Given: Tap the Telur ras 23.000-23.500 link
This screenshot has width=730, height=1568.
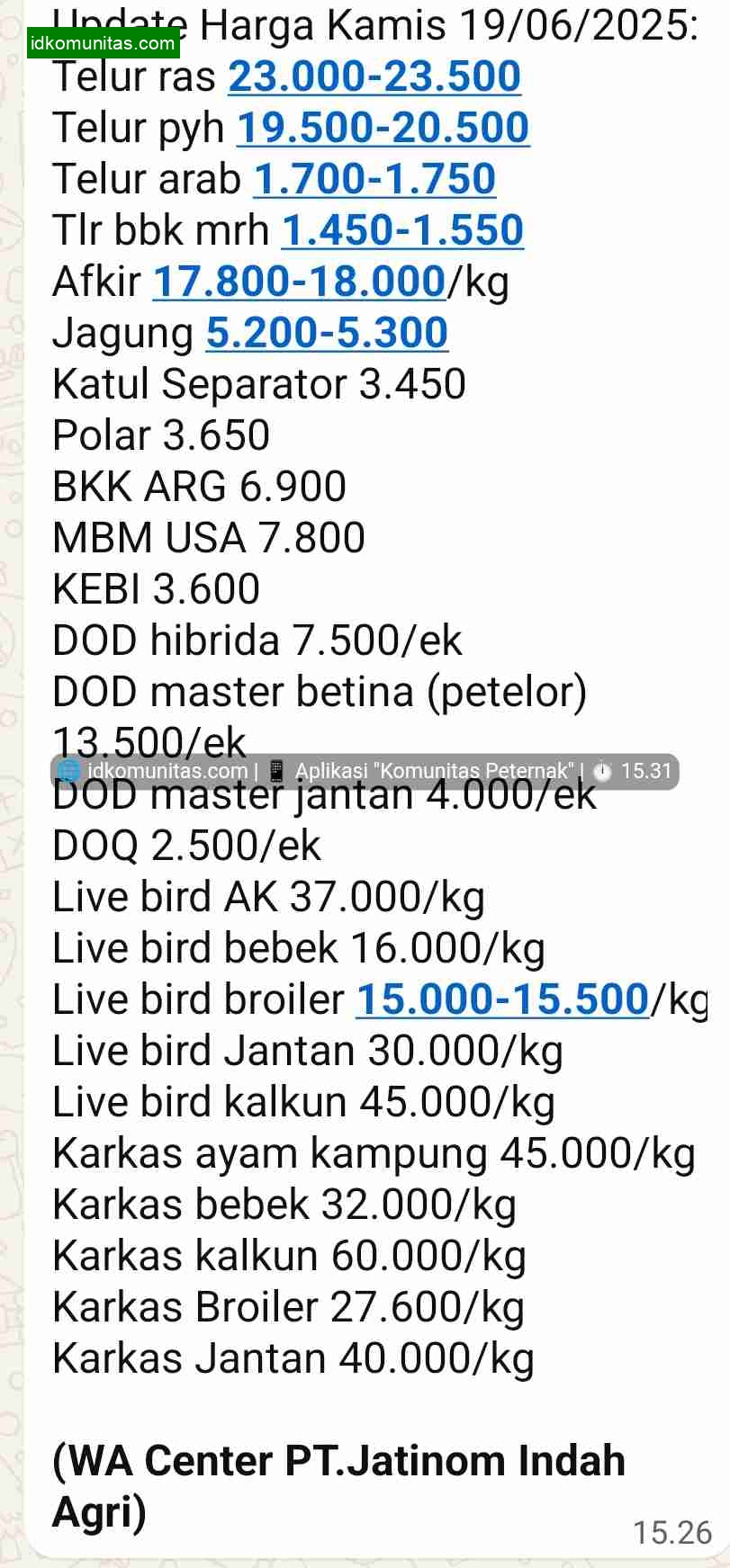Looking at the screenshot, I should [374, 77].
